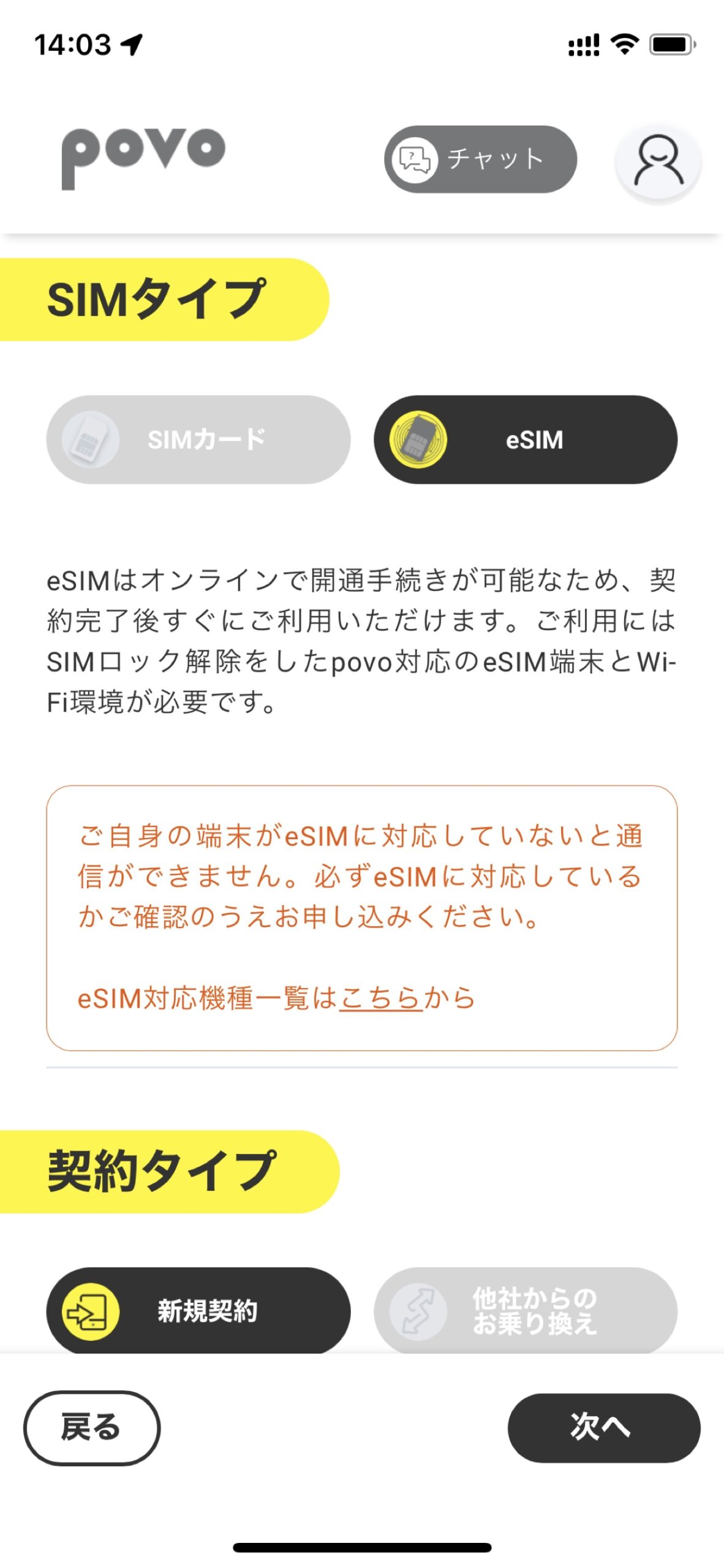Select SIMカード as SIM type
724x1568 pixels.
click(198, 439)
